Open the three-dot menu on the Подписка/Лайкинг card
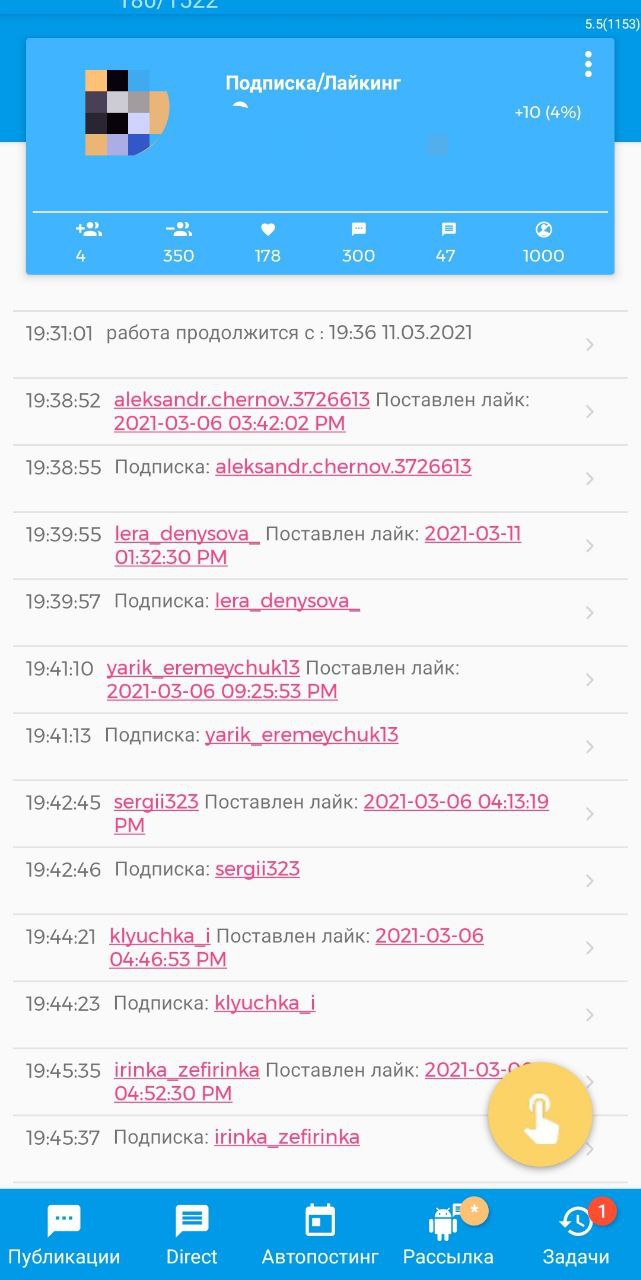The width and height of the screenshot is (641, 1280). [x=588, y=65]
